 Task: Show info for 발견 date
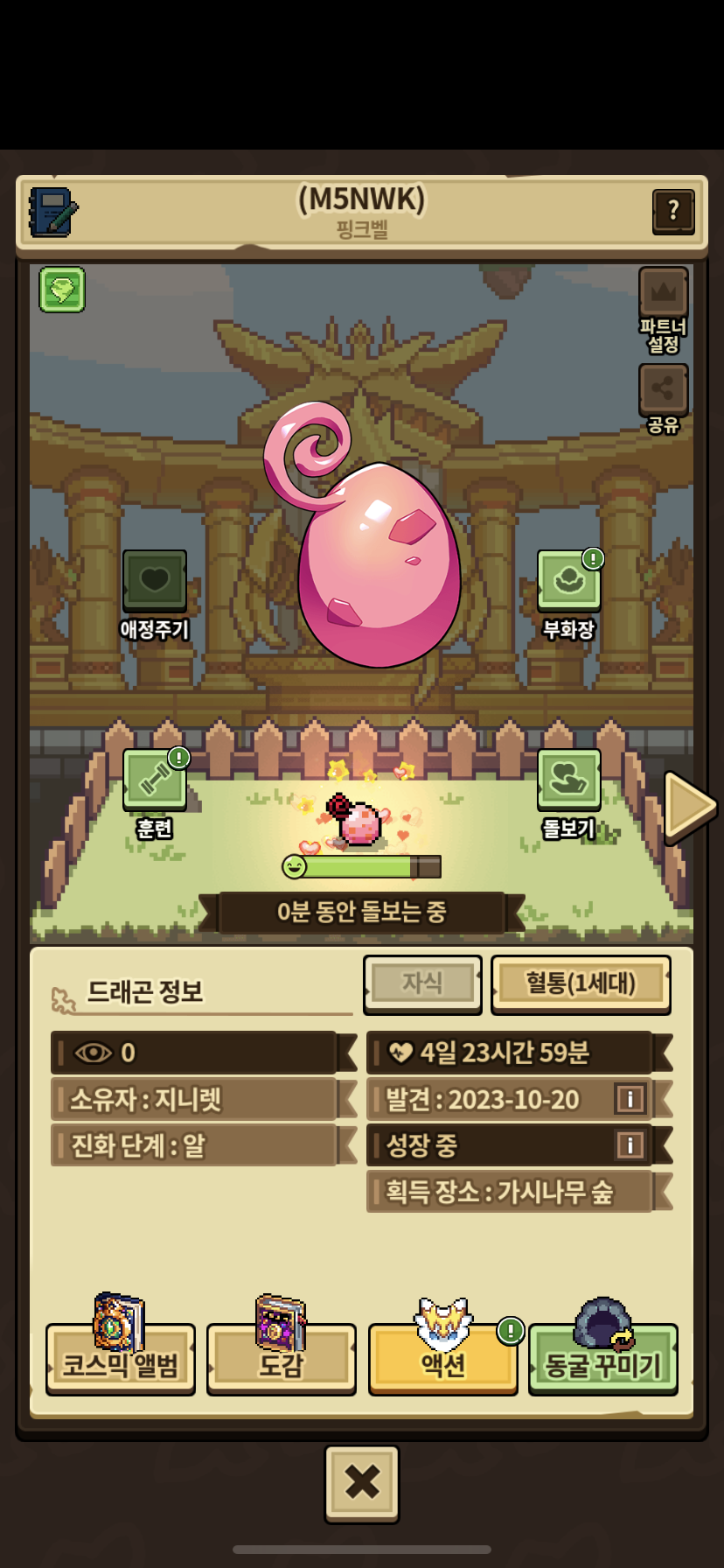coord(630,1098)
